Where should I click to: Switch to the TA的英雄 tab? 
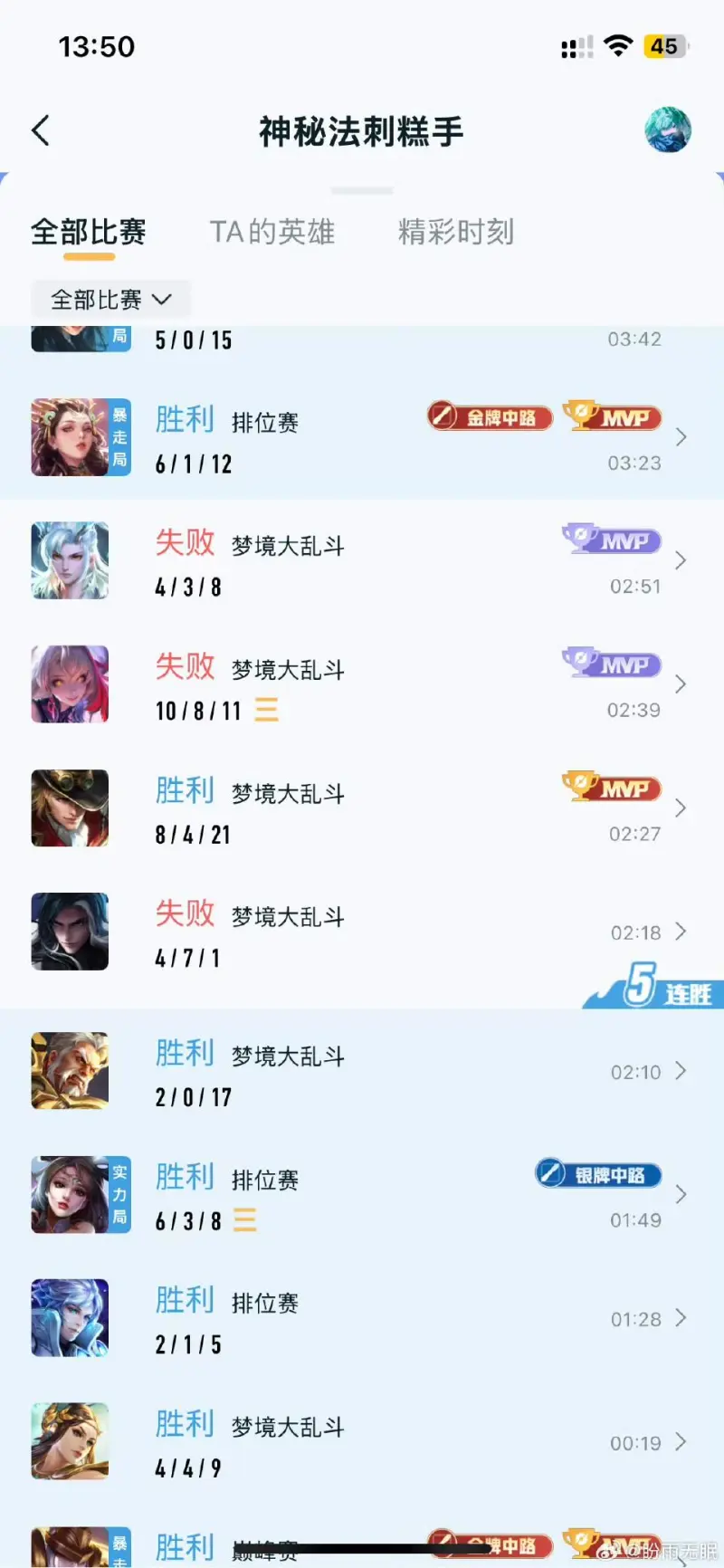point(272,233)
